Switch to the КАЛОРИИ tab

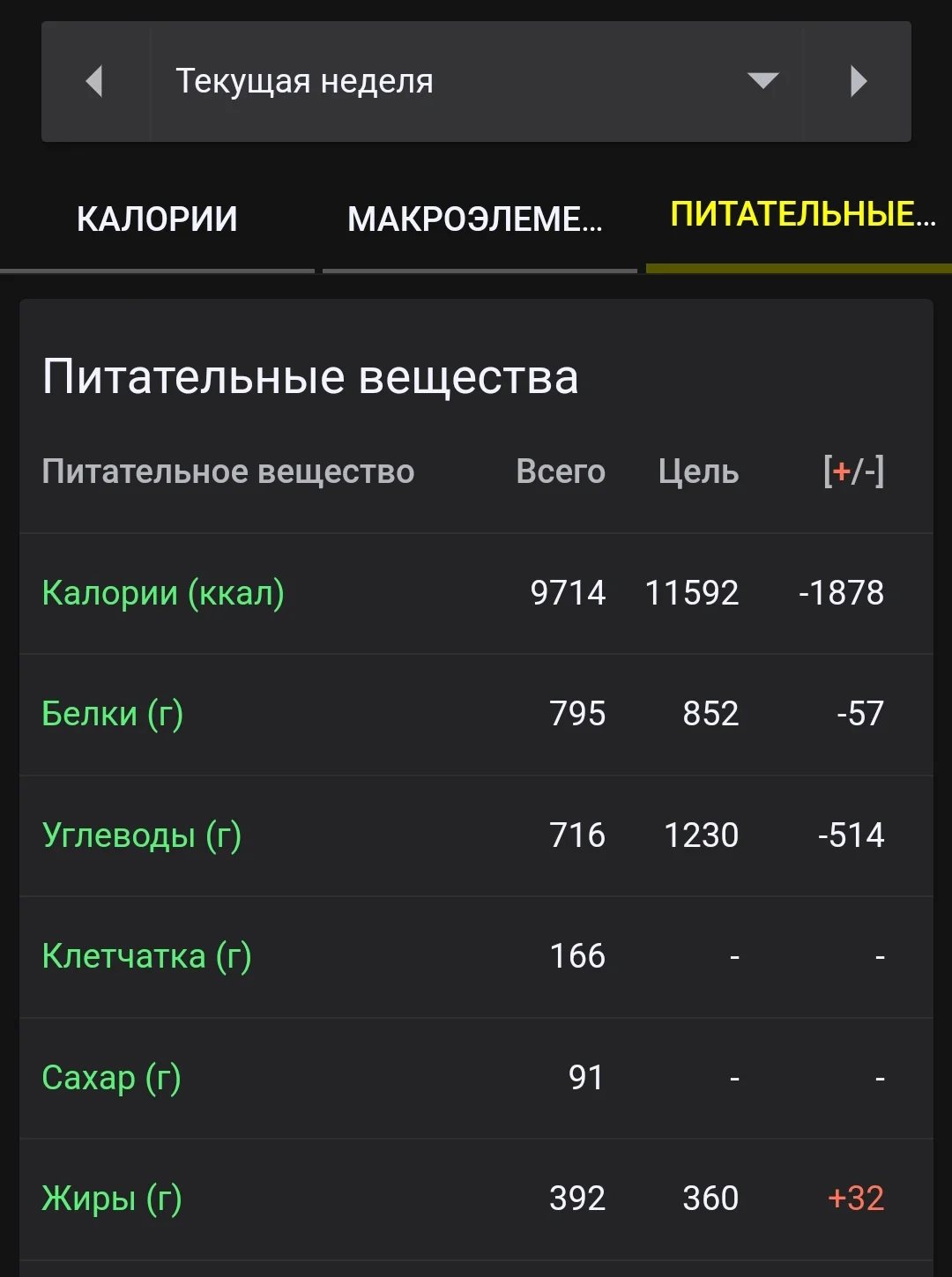click(159, 219)
